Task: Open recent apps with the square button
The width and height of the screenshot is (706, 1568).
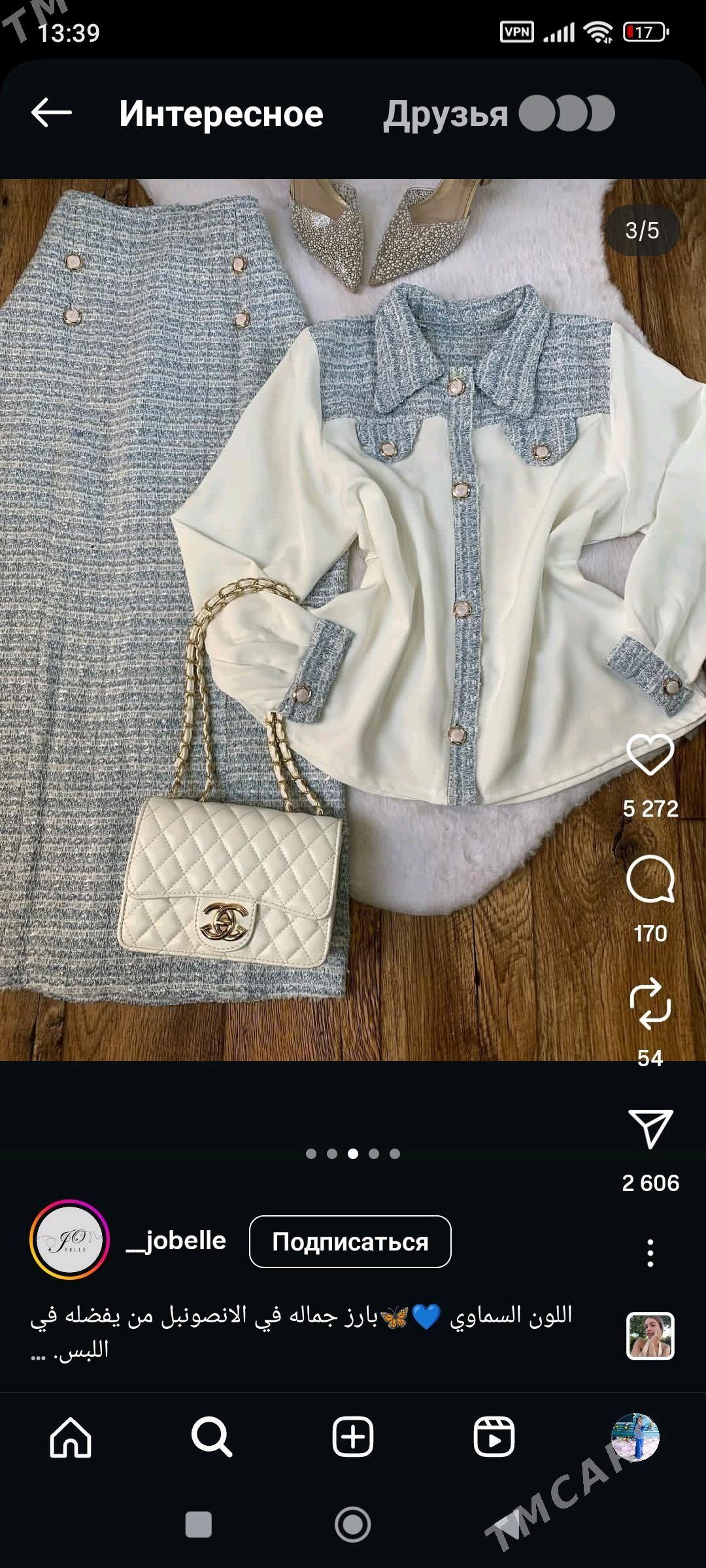Action: tap(198, 1526)
